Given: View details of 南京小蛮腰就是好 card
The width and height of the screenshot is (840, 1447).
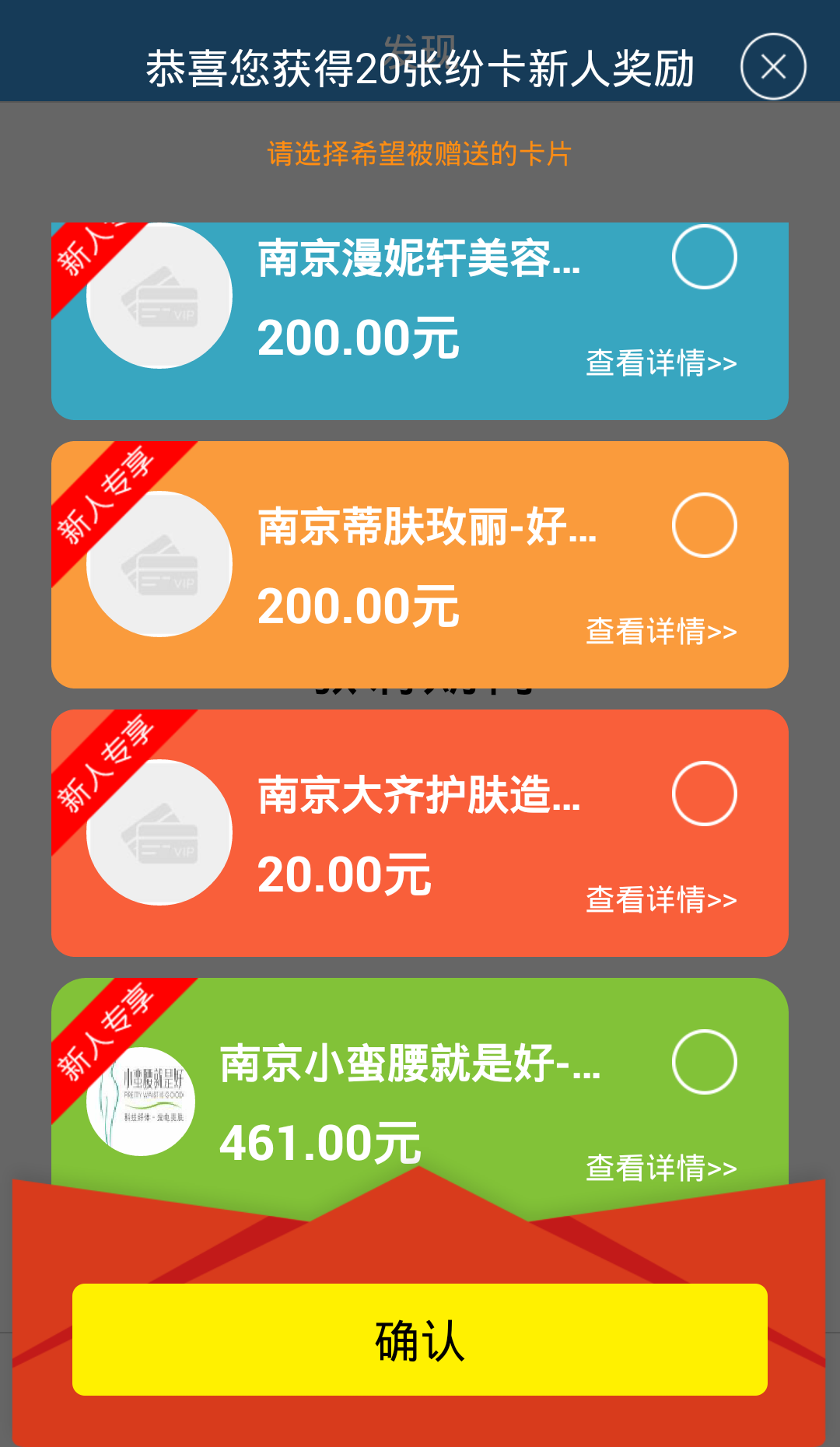Looking at the screenshot, I should (660, 1168).
